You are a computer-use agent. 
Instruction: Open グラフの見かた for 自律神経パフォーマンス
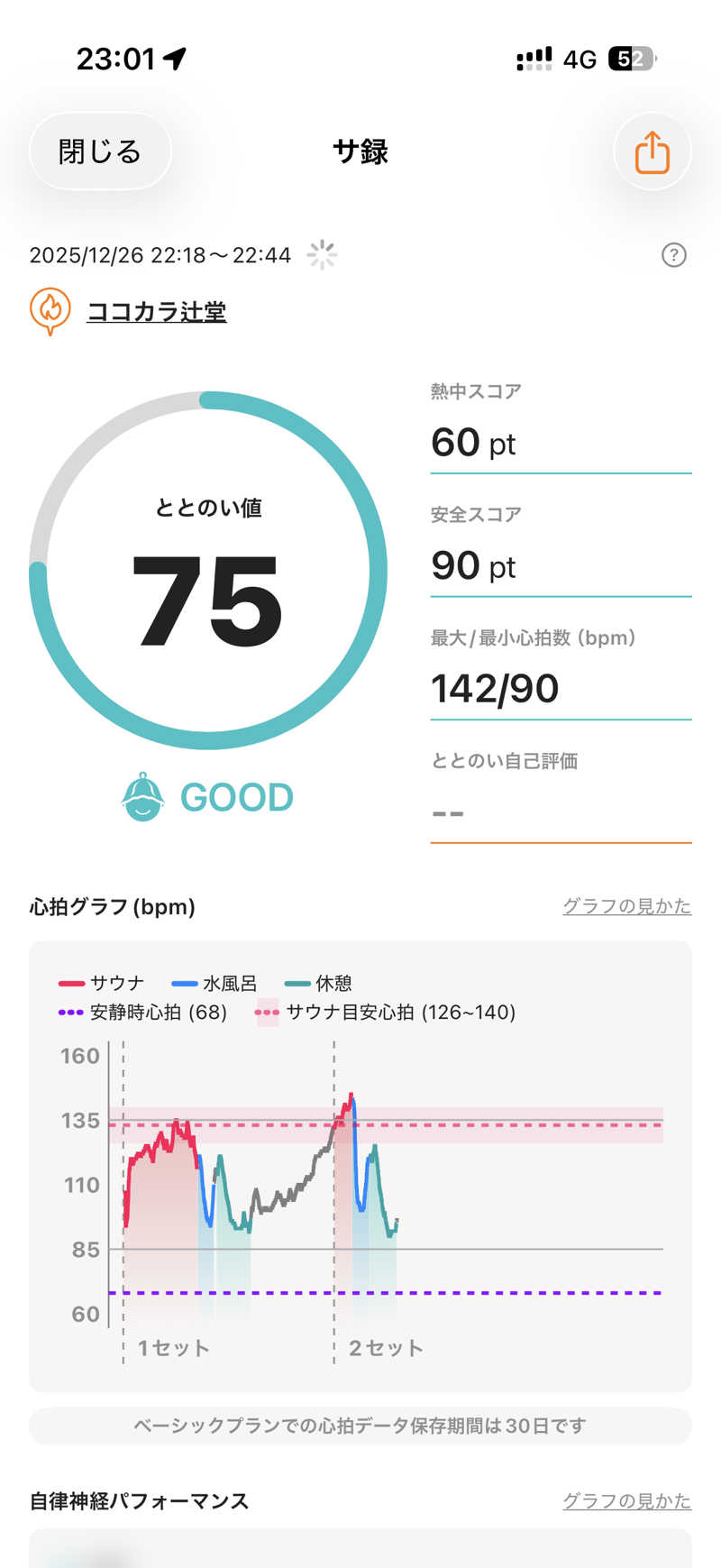tap(626, 1500)
